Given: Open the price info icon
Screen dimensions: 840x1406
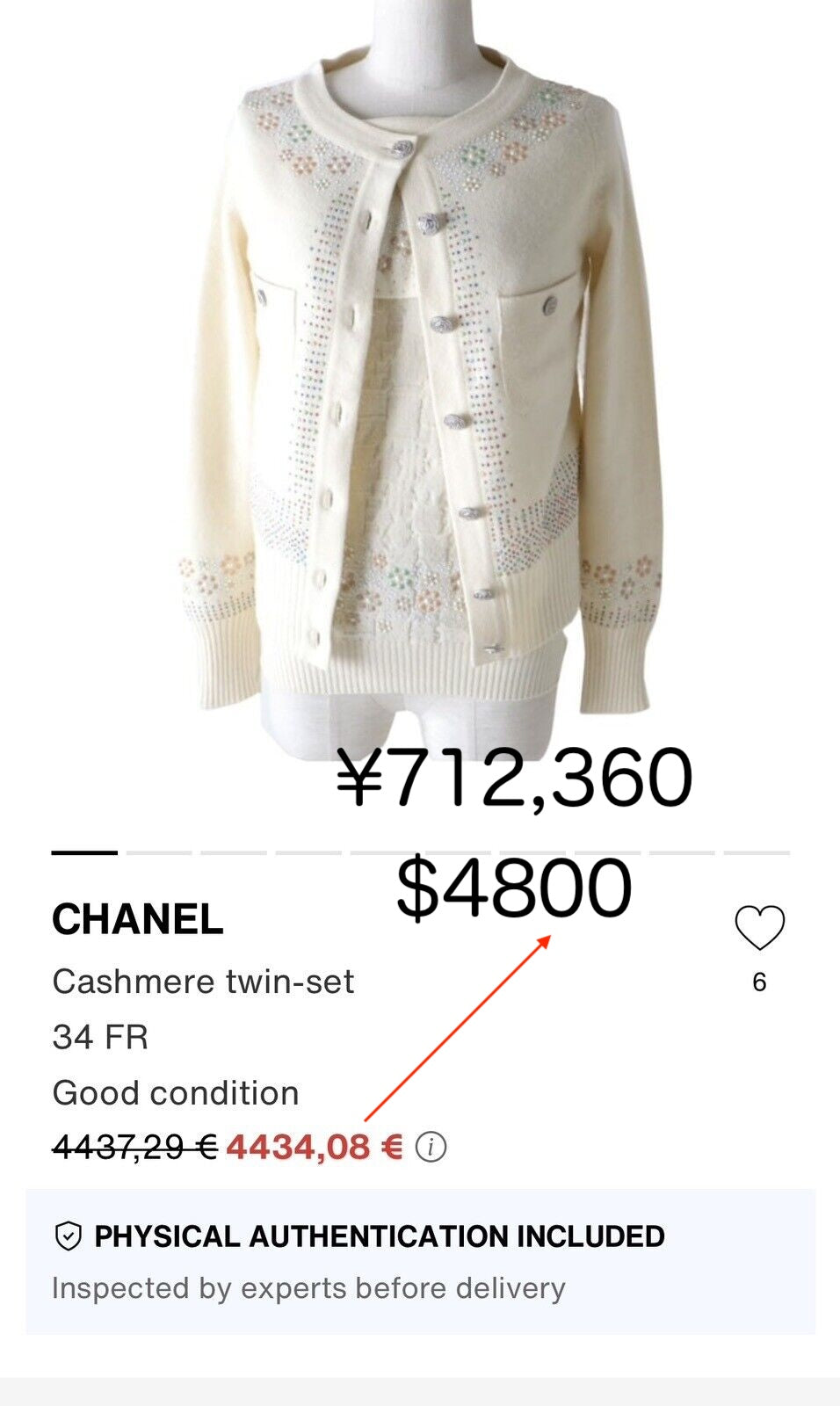Looking at the screenshot, I should [x=431, y=1147].
